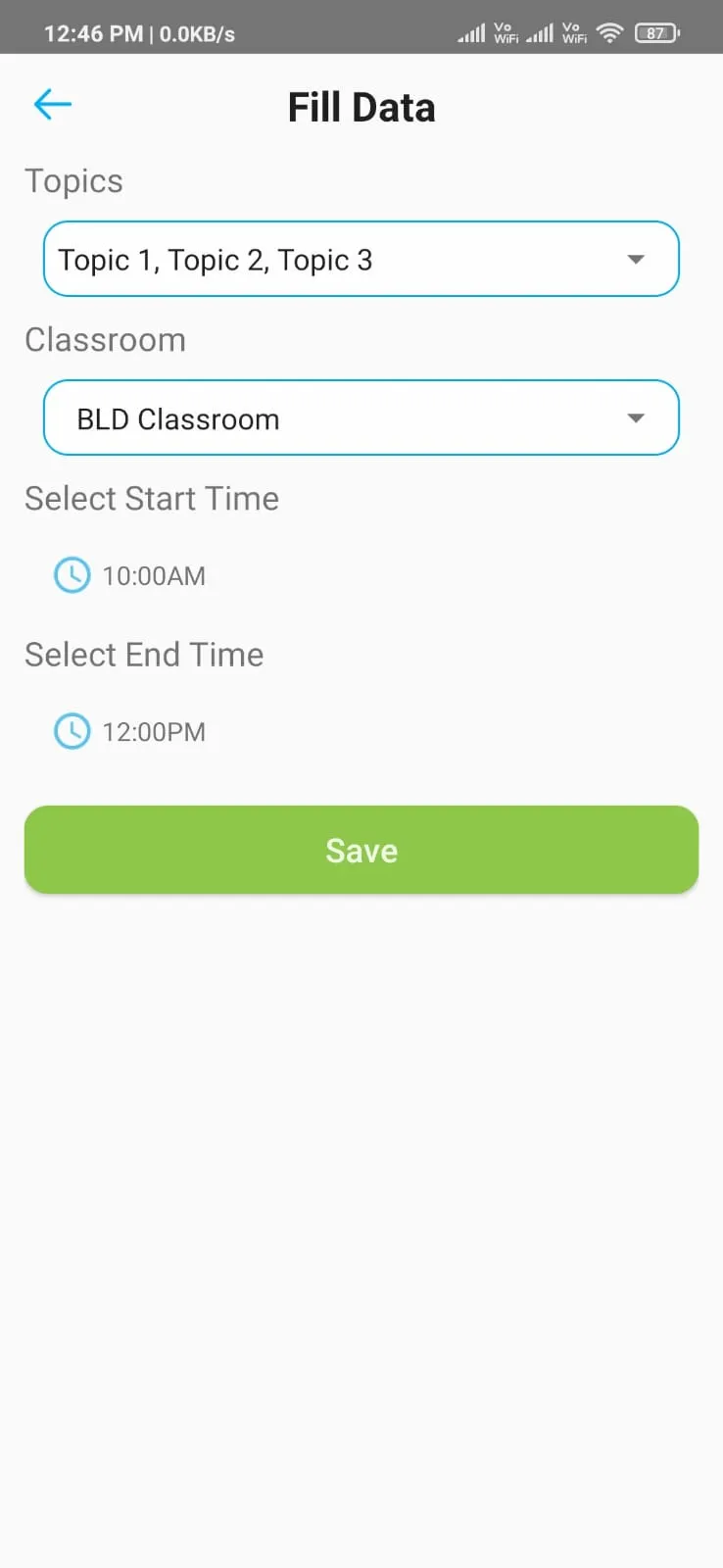Screen dimensions: 723x1568
Task: Expand the Classroom dropdown
Action: [x=361, y=418]
